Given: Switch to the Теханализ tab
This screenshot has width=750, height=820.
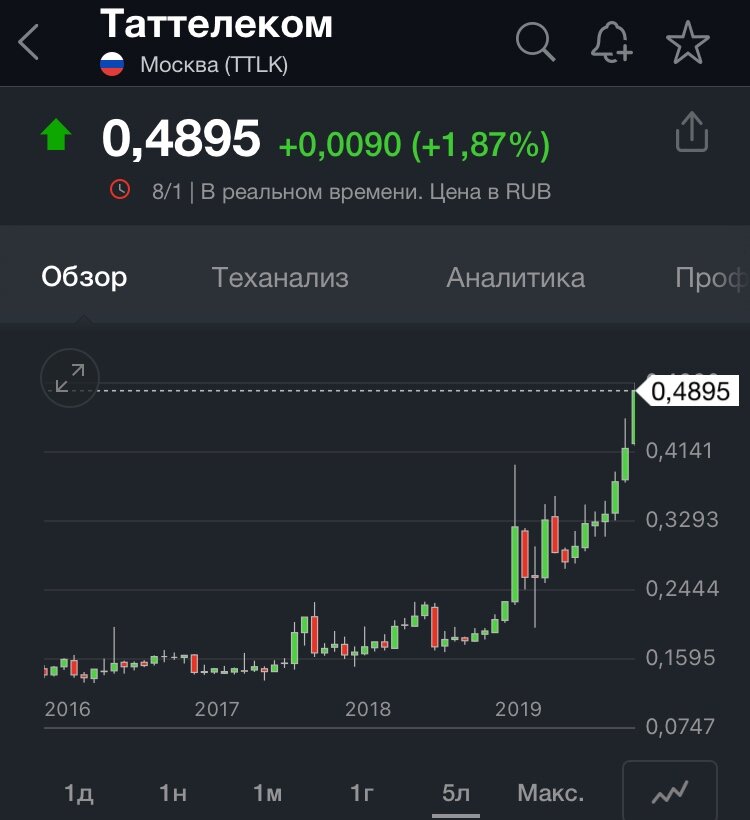Looking at the screenshot, I should pos(280,277).
